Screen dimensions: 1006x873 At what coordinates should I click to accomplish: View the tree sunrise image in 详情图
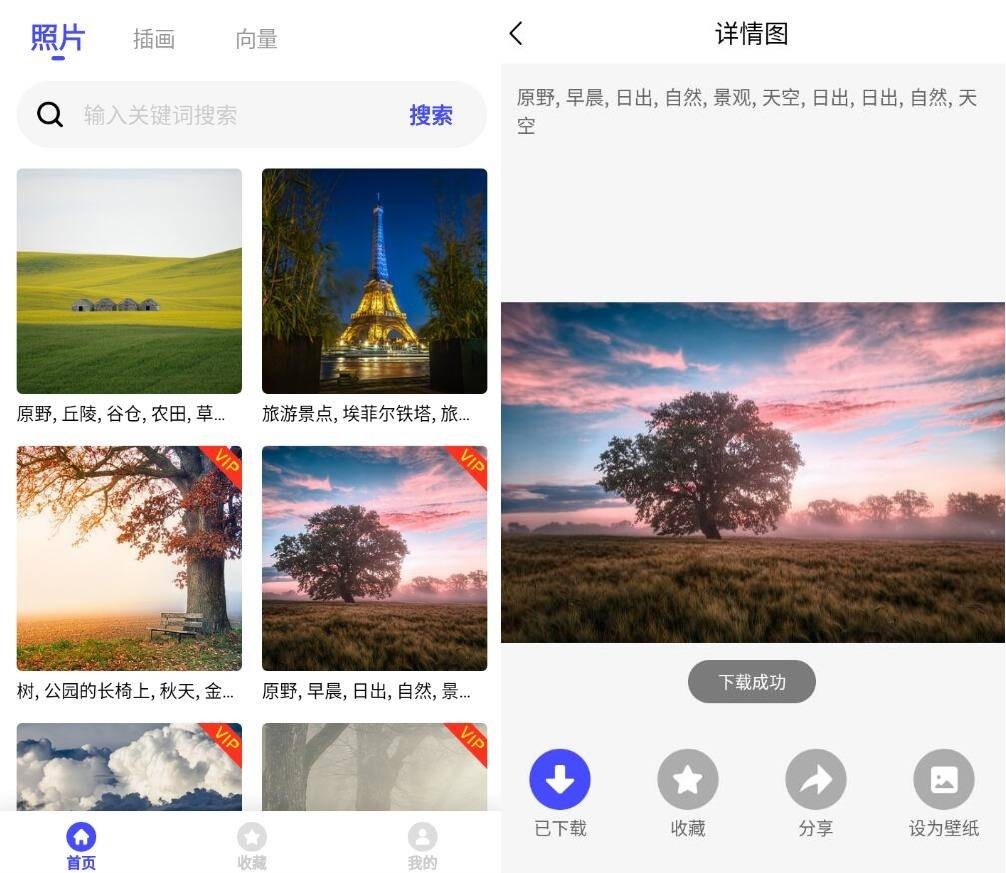[x=753, y=472]
